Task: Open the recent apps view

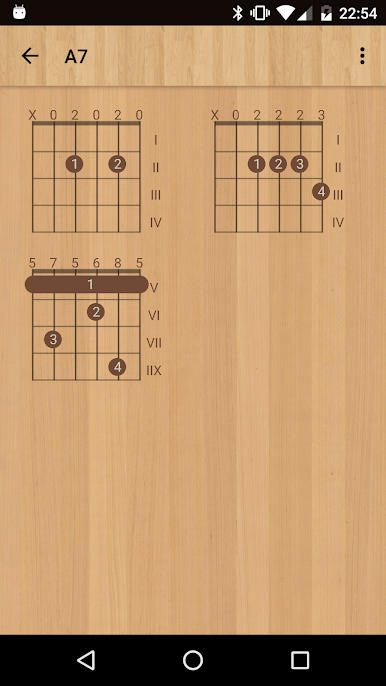Action: [300, 660]
